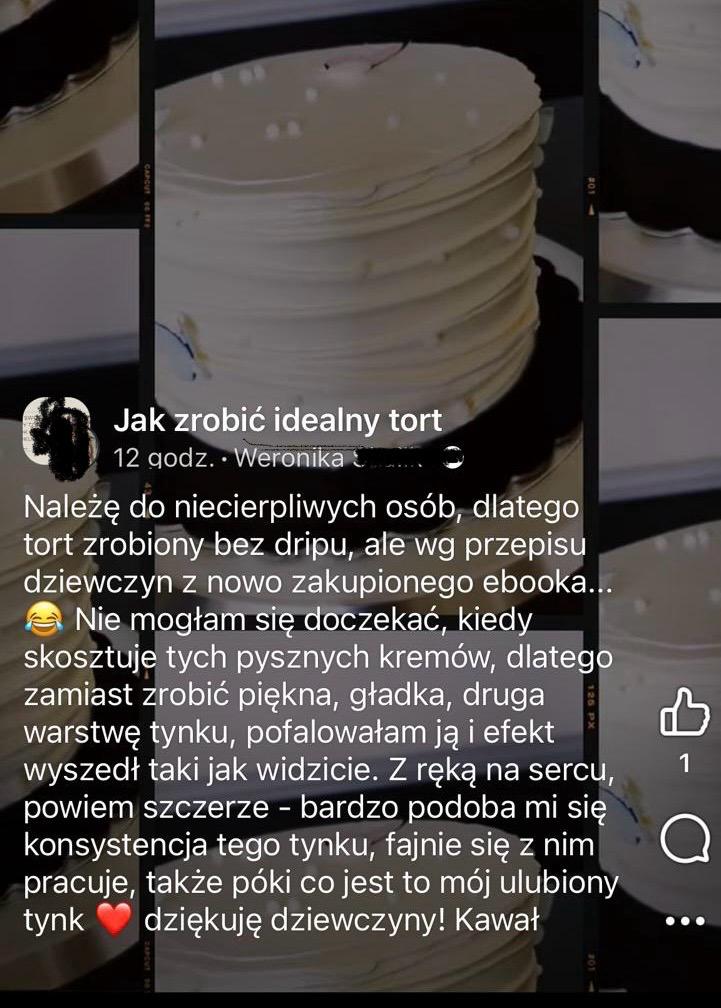Like this cake post
721x1008 pixels.
click(x=684, y=714)
